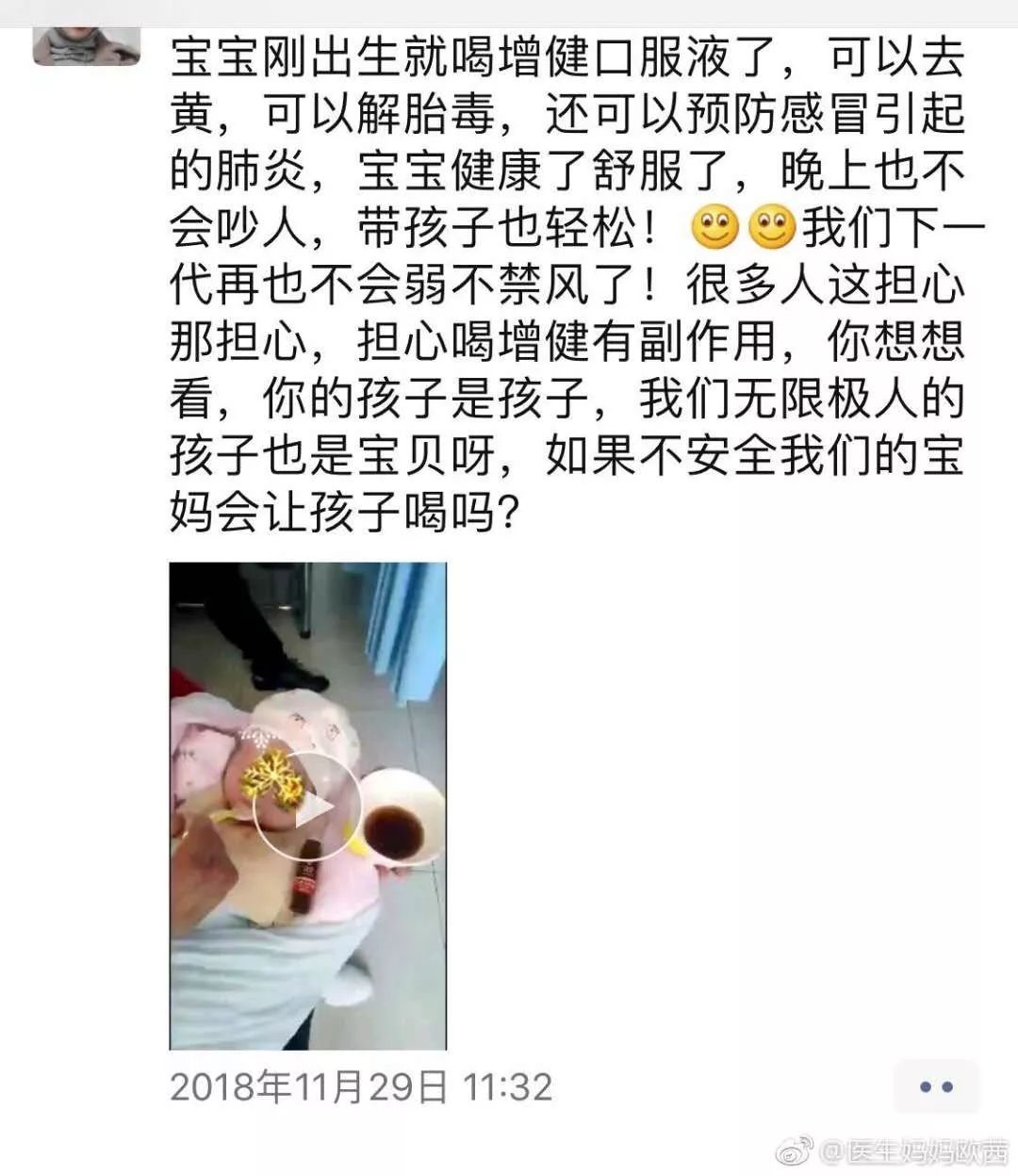Play the video attached to the post

(307, 807)
